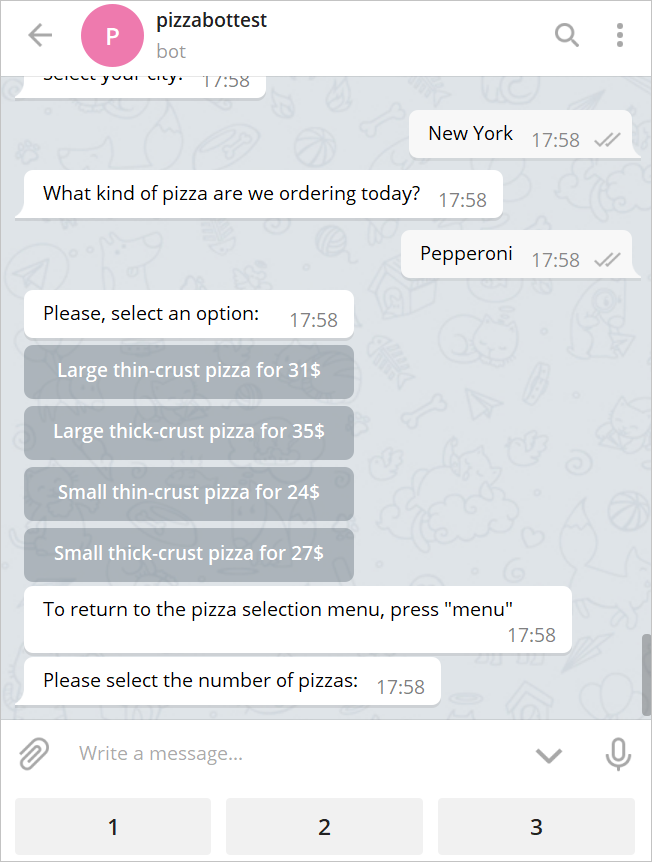The image size is (652, 862).
Task: Order Small thick-crust pizza for 27$
Action: pos(189,554)
